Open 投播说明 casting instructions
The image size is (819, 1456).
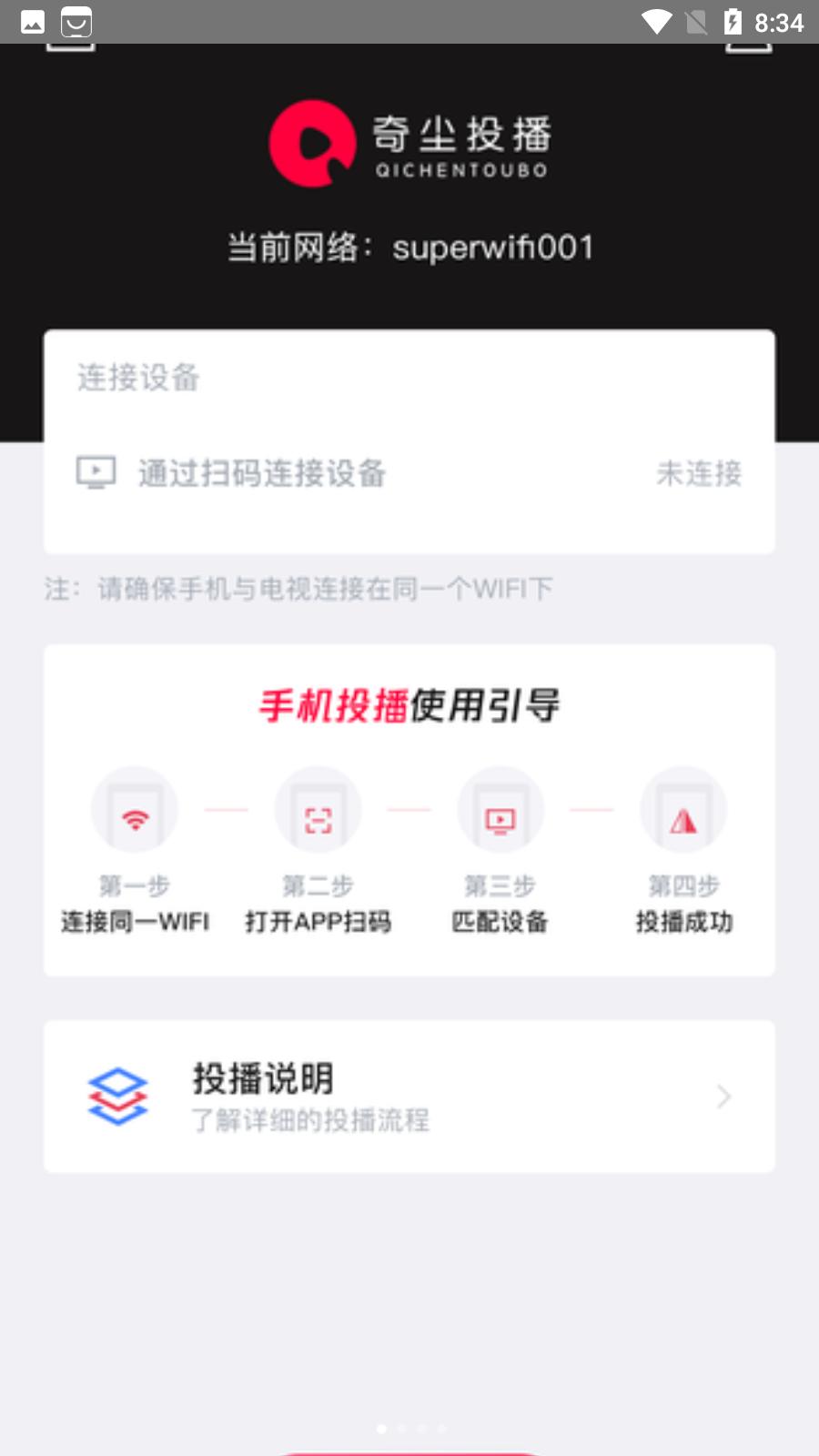(409, 1097)
